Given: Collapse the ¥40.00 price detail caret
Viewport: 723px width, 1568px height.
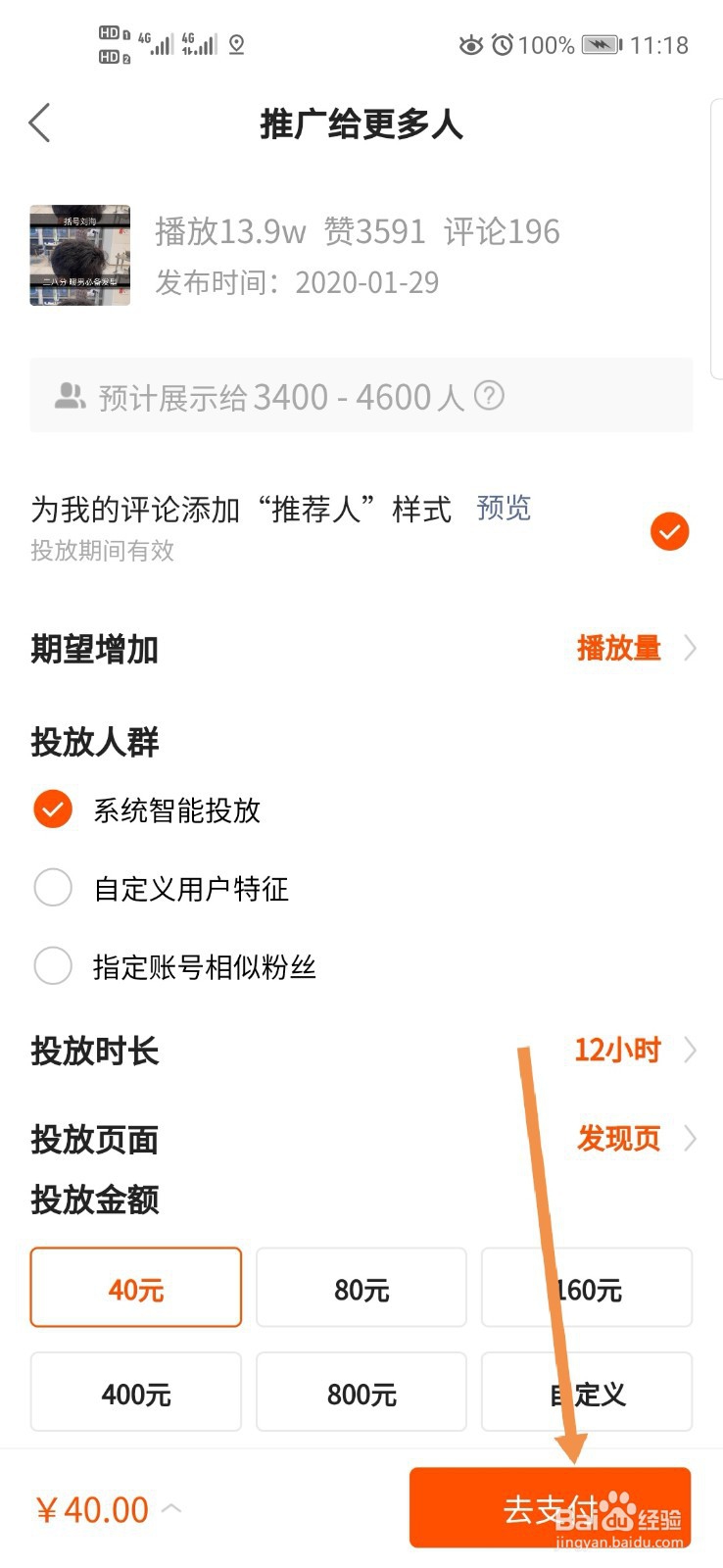Looking at the screenshot, I should click(171, 1509).
